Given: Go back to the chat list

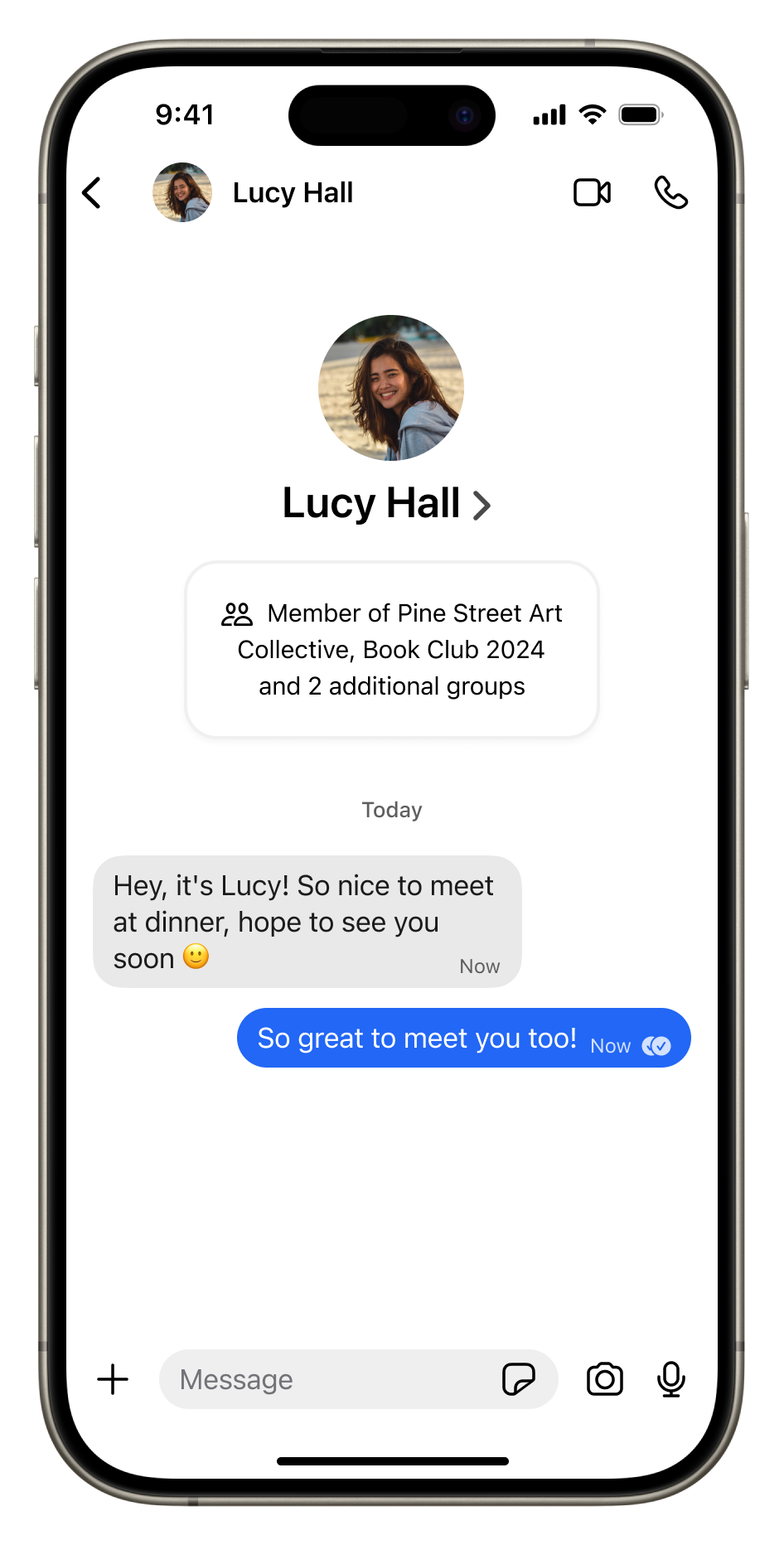Looking at the screenshot, I should click(x=92, y=193).
